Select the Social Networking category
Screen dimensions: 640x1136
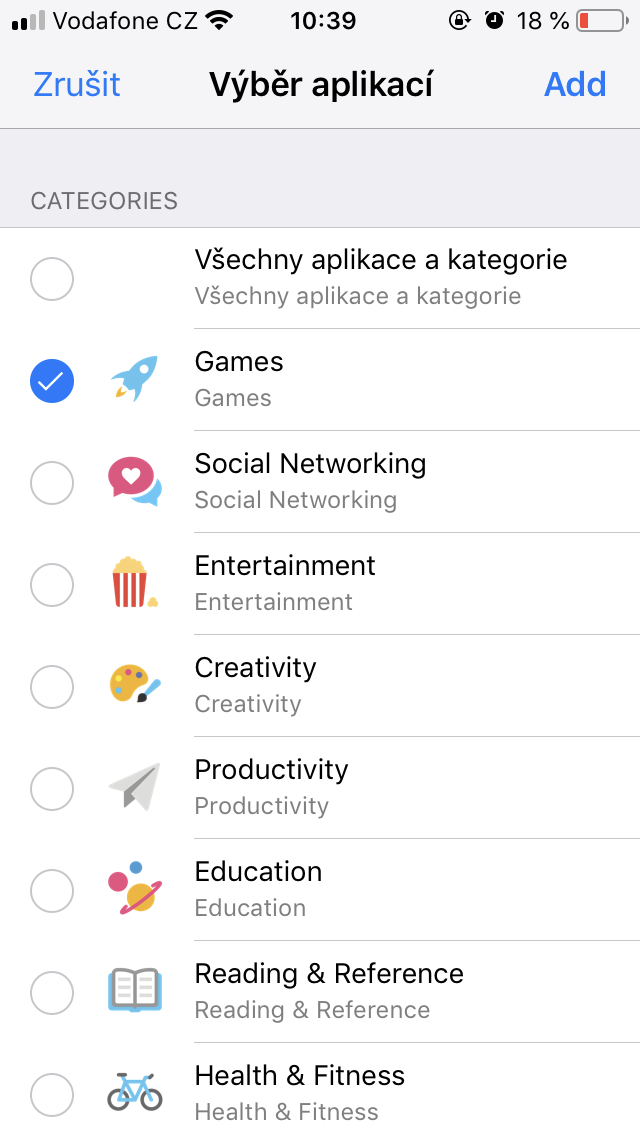point(320,483)
